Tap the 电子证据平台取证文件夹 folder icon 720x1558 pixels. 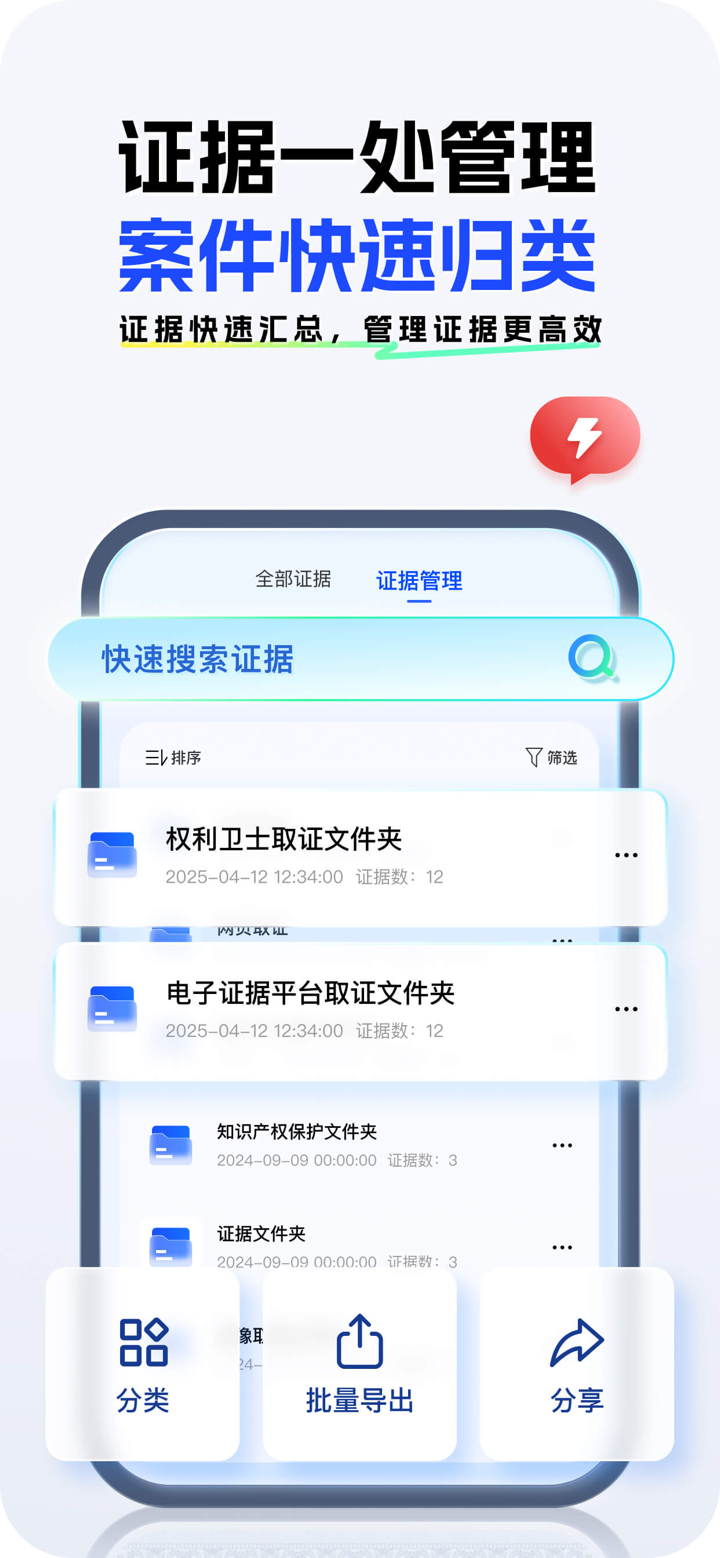tap(111, 1010)
